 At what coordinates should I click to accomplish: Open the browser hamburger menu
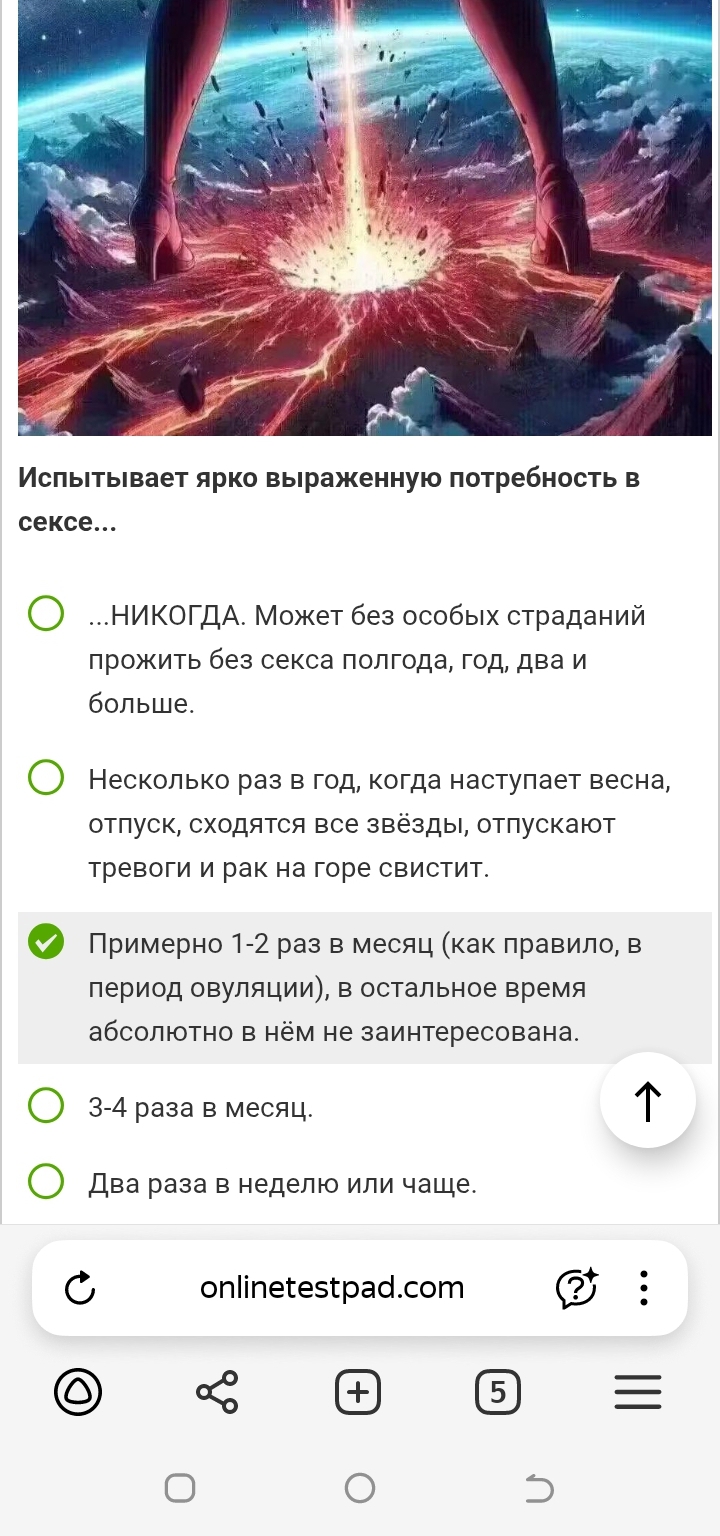point(638,1392)
